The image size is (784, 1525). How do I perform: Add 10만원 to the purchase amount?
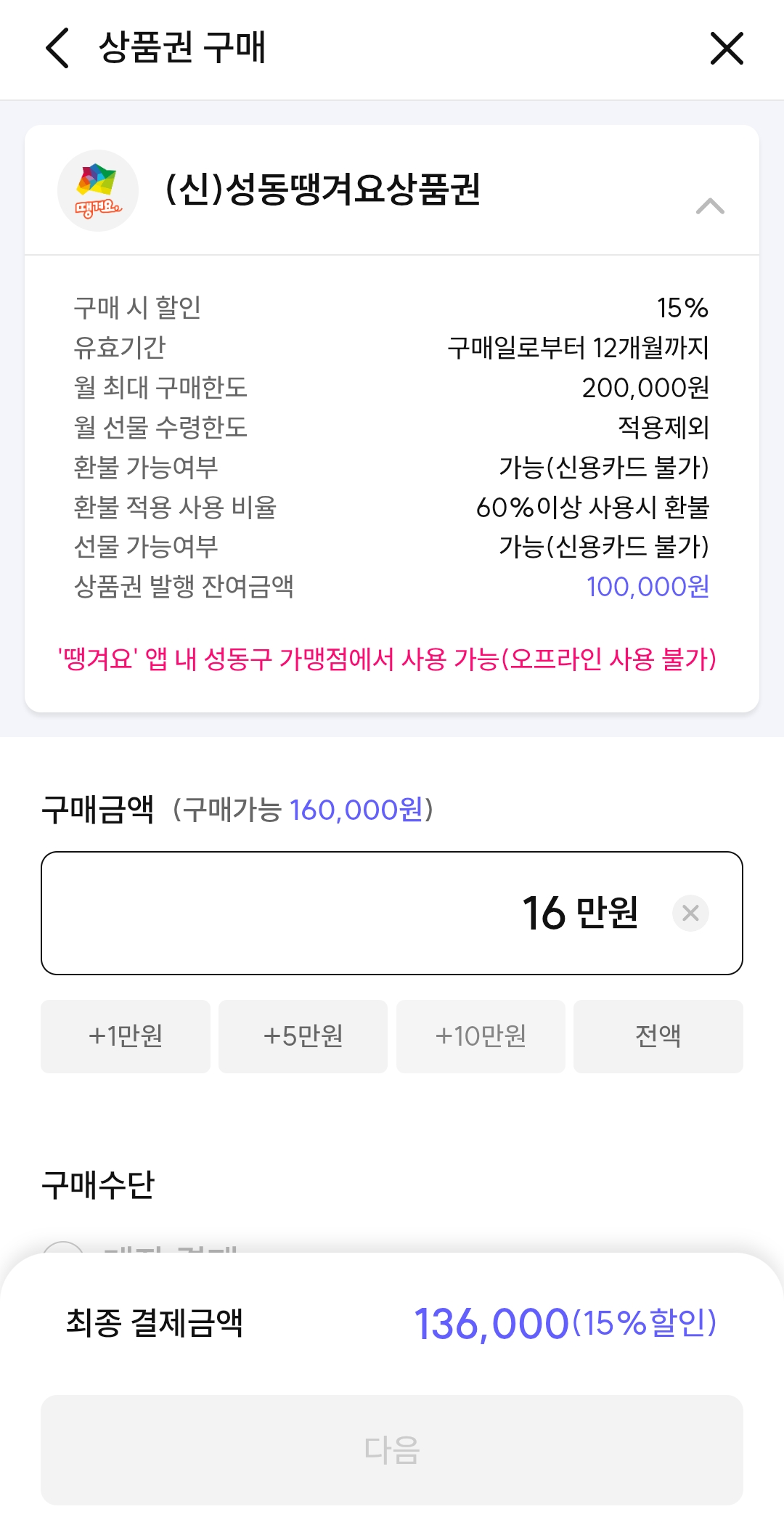click(481, 1036)
